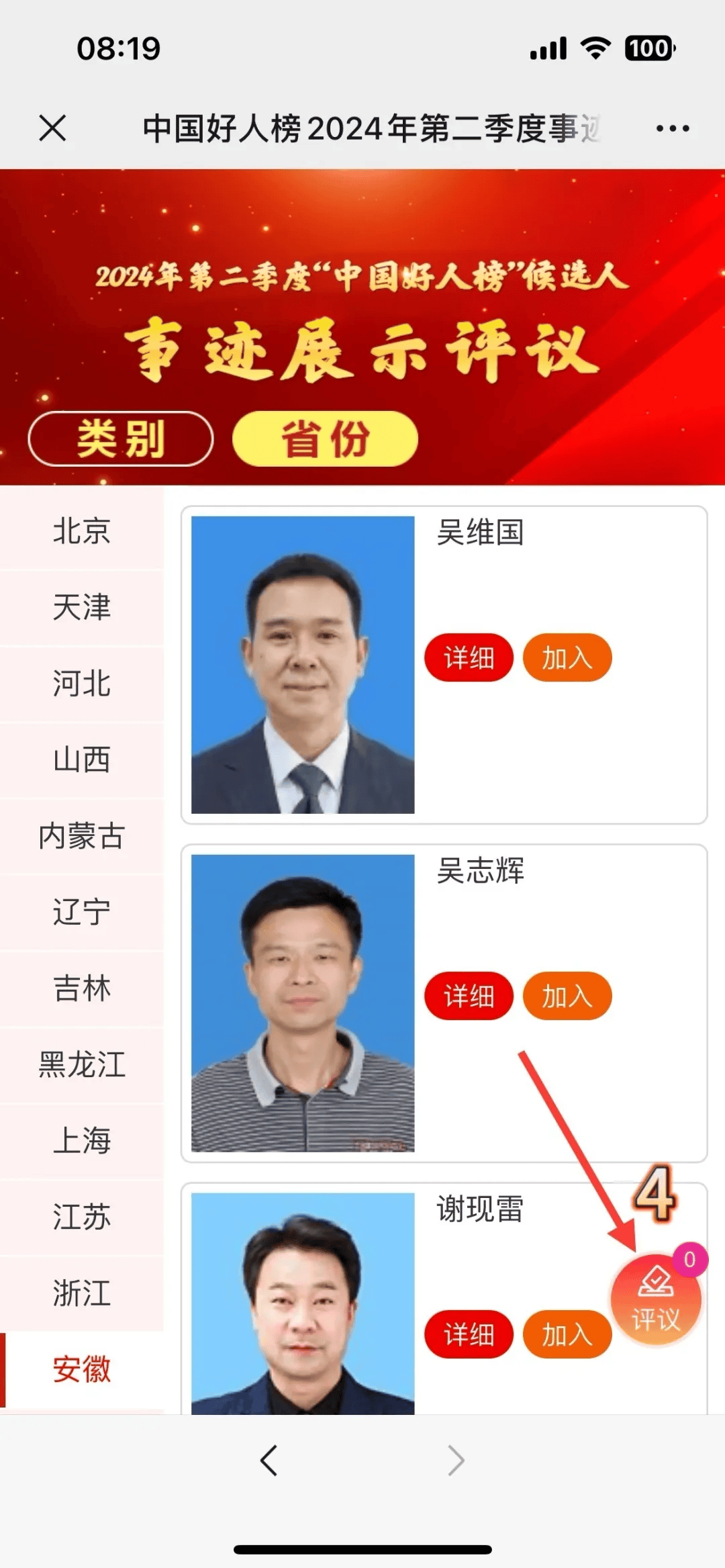The height and width of the screenshot is (1568, 725).
Task: Select 浙江 province
Action: [82, 1293]
